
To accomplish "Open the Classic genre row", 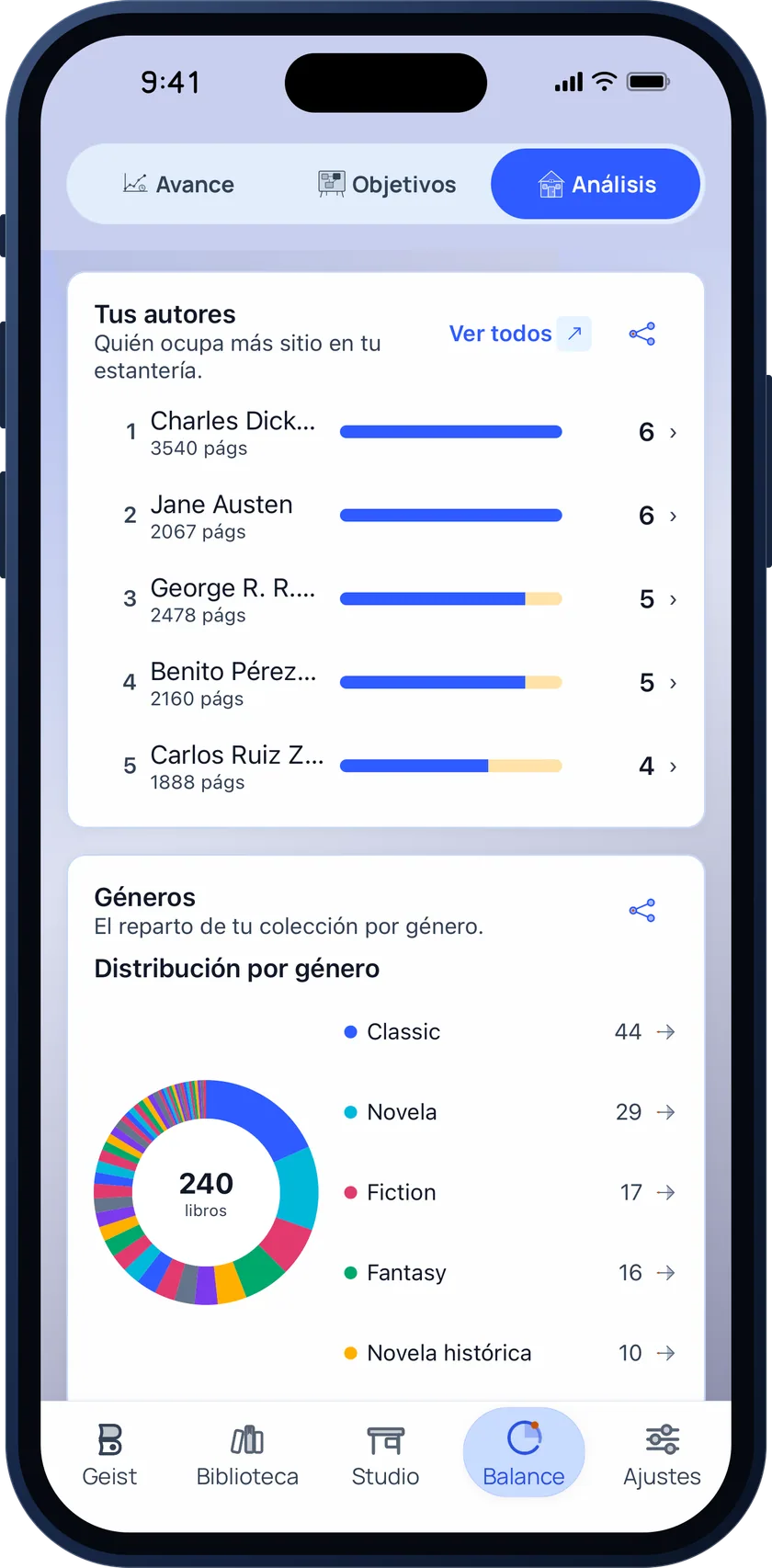I will (x=510, y=1032).
